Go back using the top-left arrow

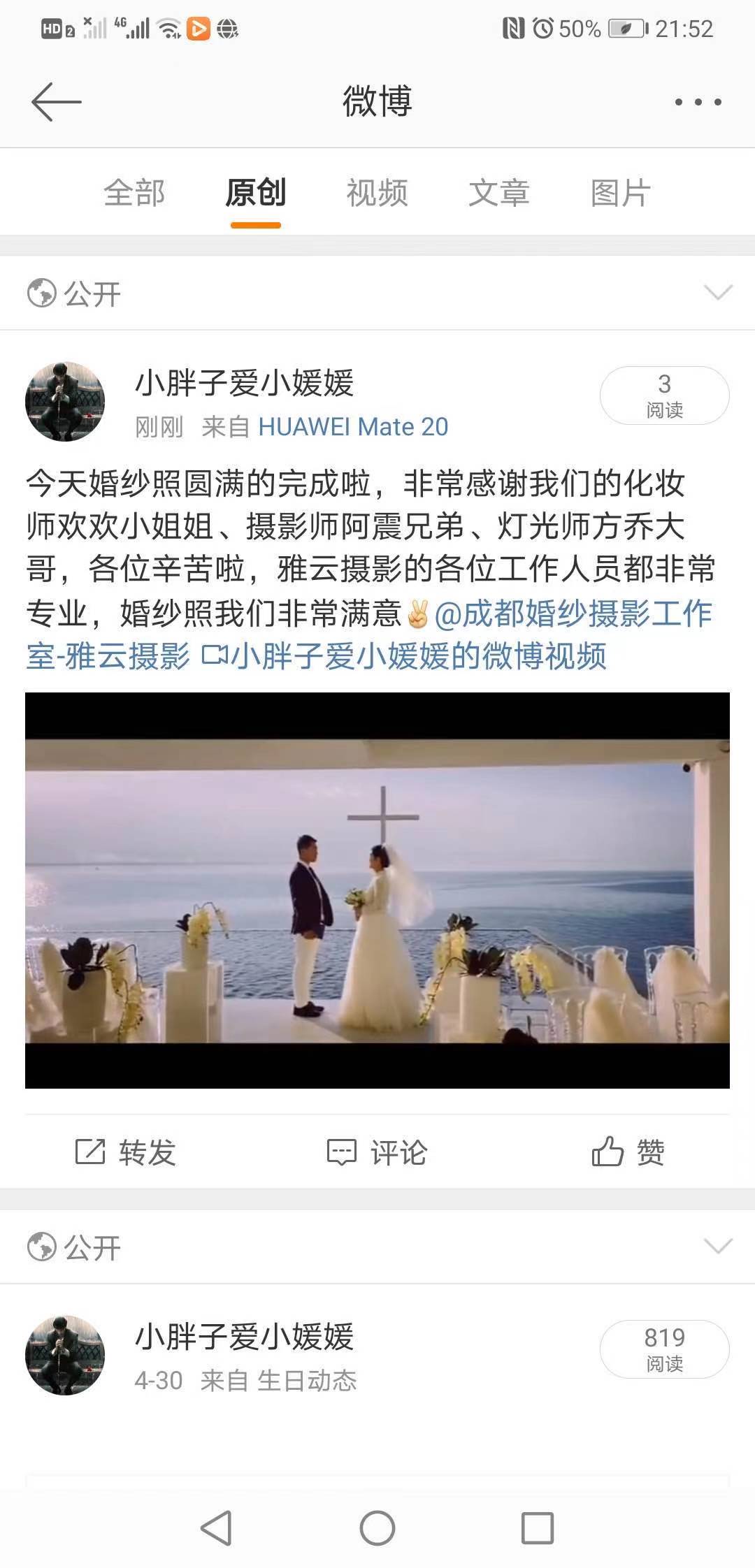[56, 102]
